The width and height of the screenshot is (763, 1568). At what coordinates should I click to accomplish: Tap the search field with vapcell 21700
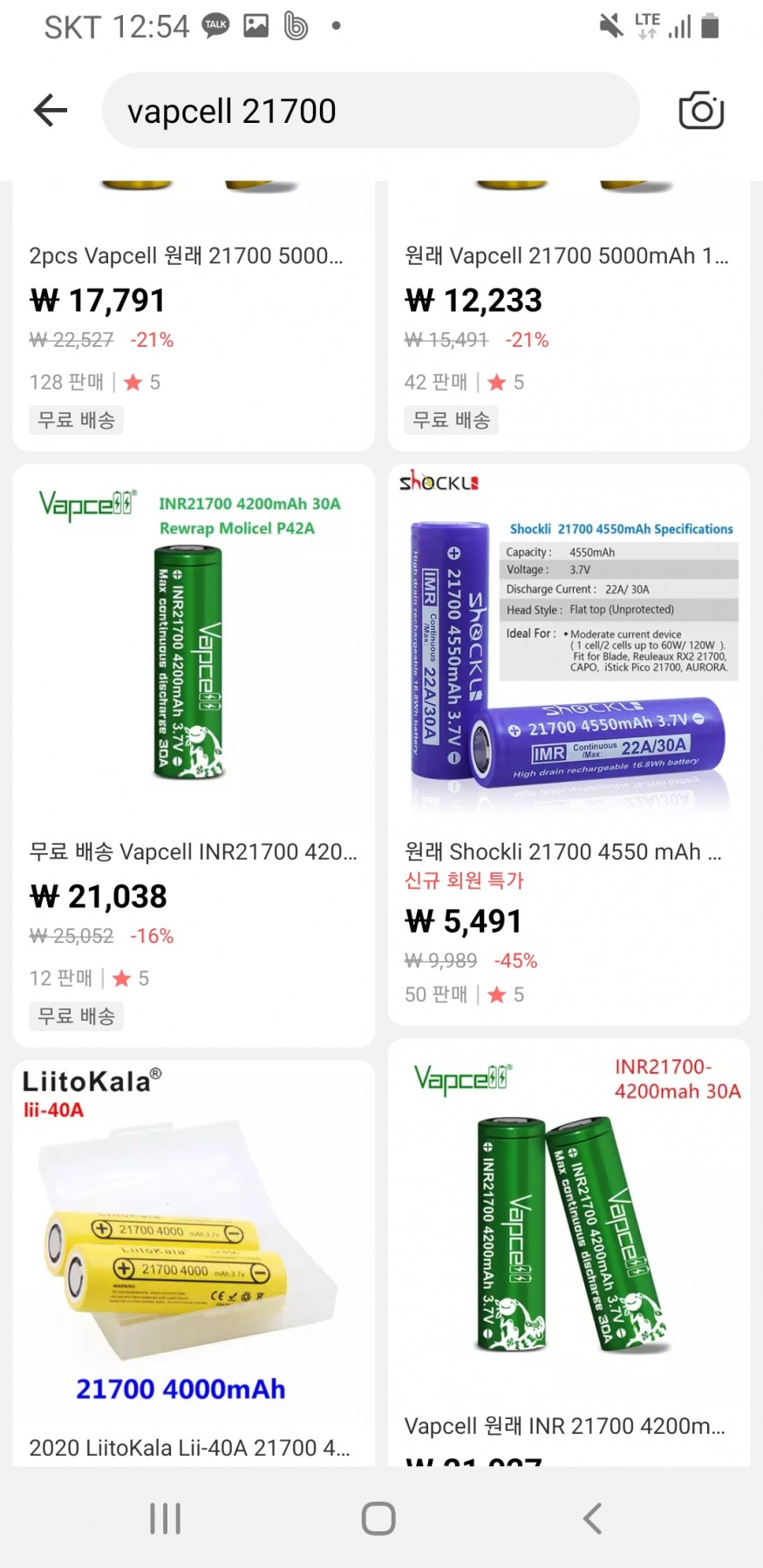point(371,111)
